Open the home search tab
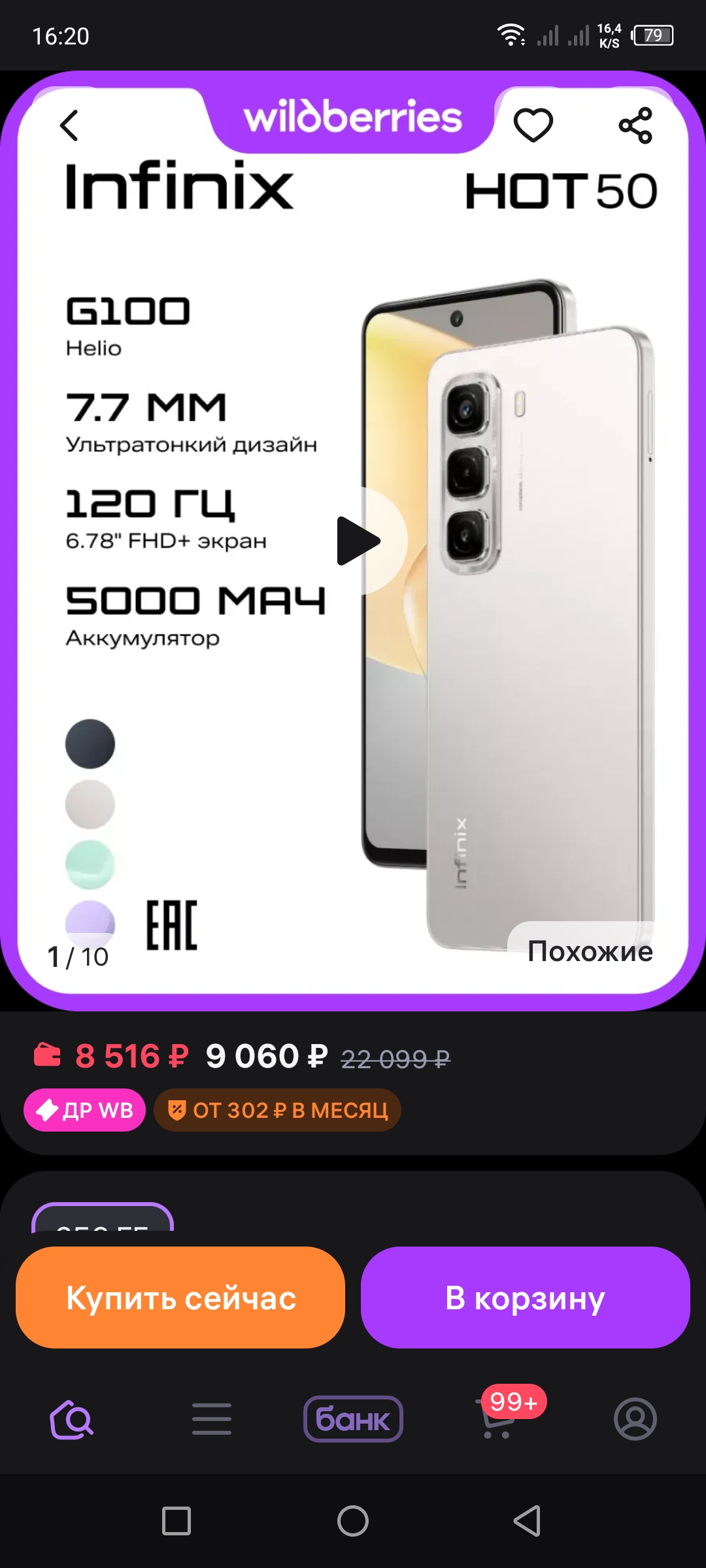The width and height of the screenshot is (706, 1568). click(x=72, y=1419)
